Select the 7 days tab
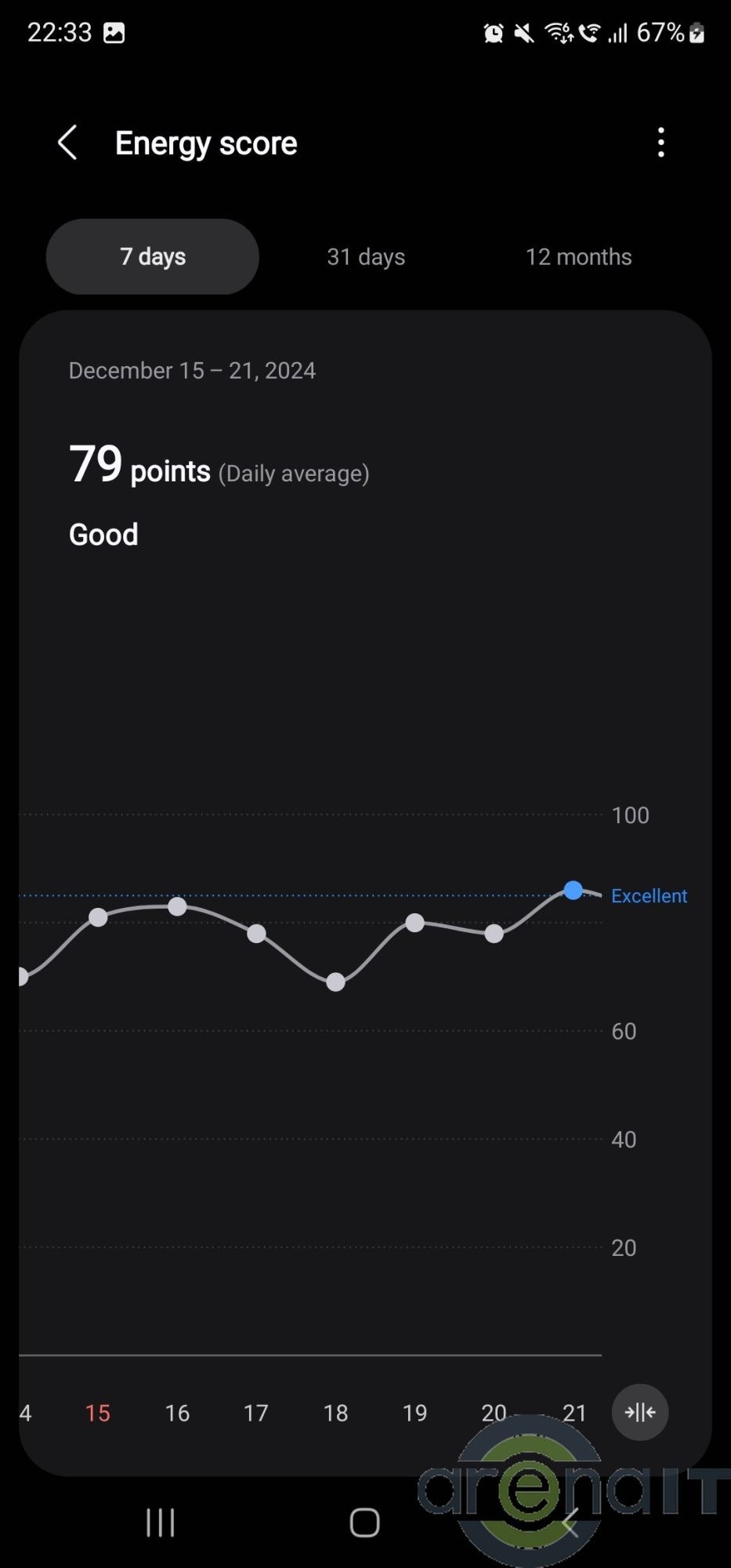Screen dimensions: 731x1568 [153, 257]
